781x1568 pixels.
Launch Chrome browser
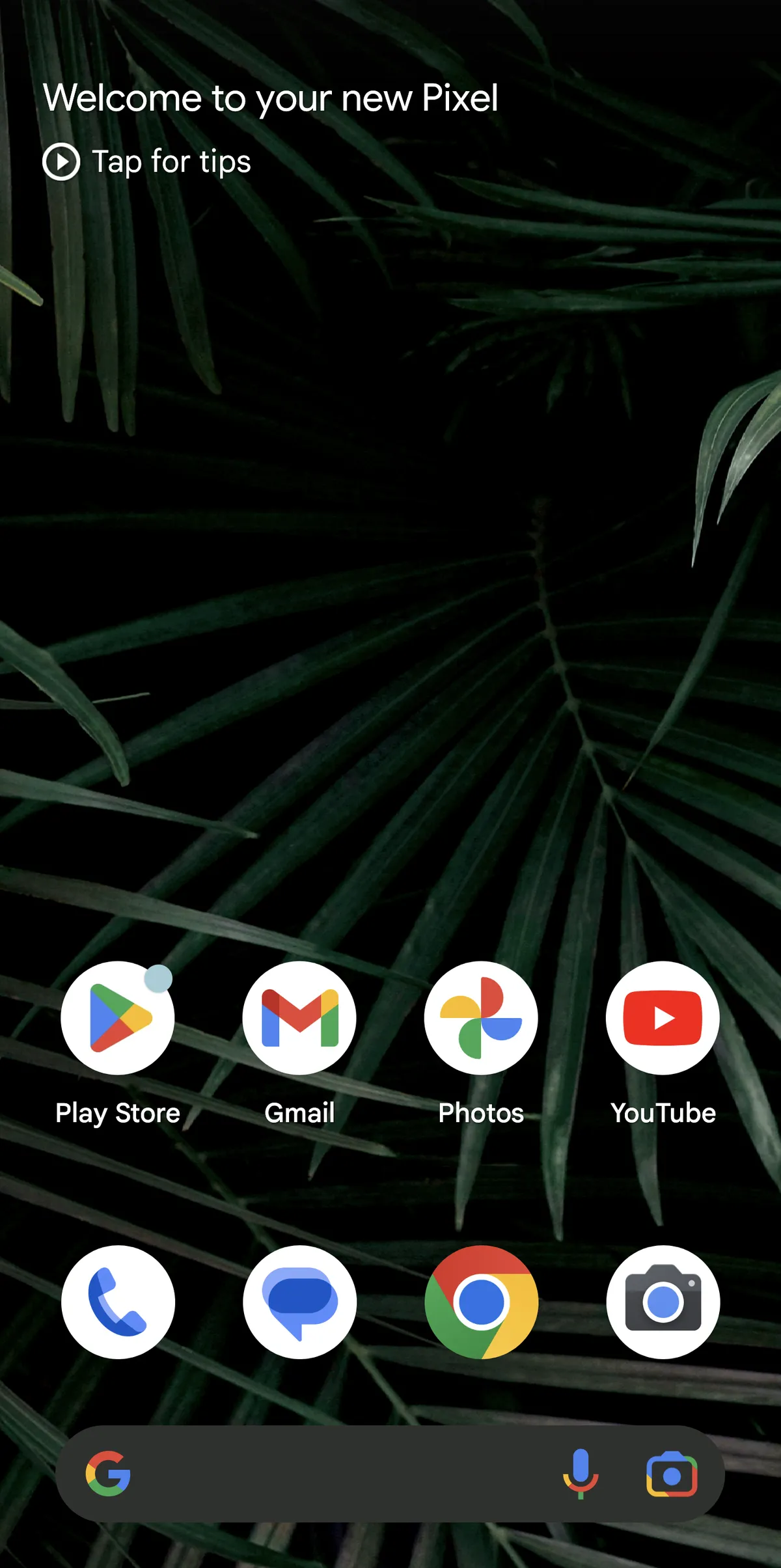[481, 1302]
